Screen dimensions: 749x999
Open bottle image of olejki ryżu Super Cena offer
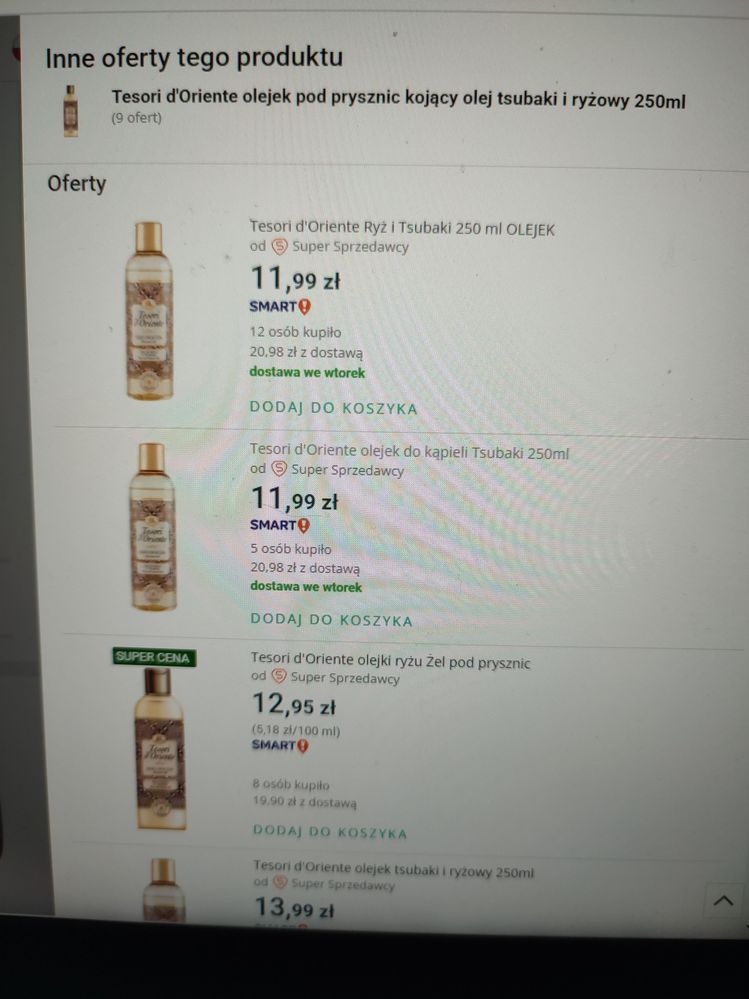tap(158, 748)
